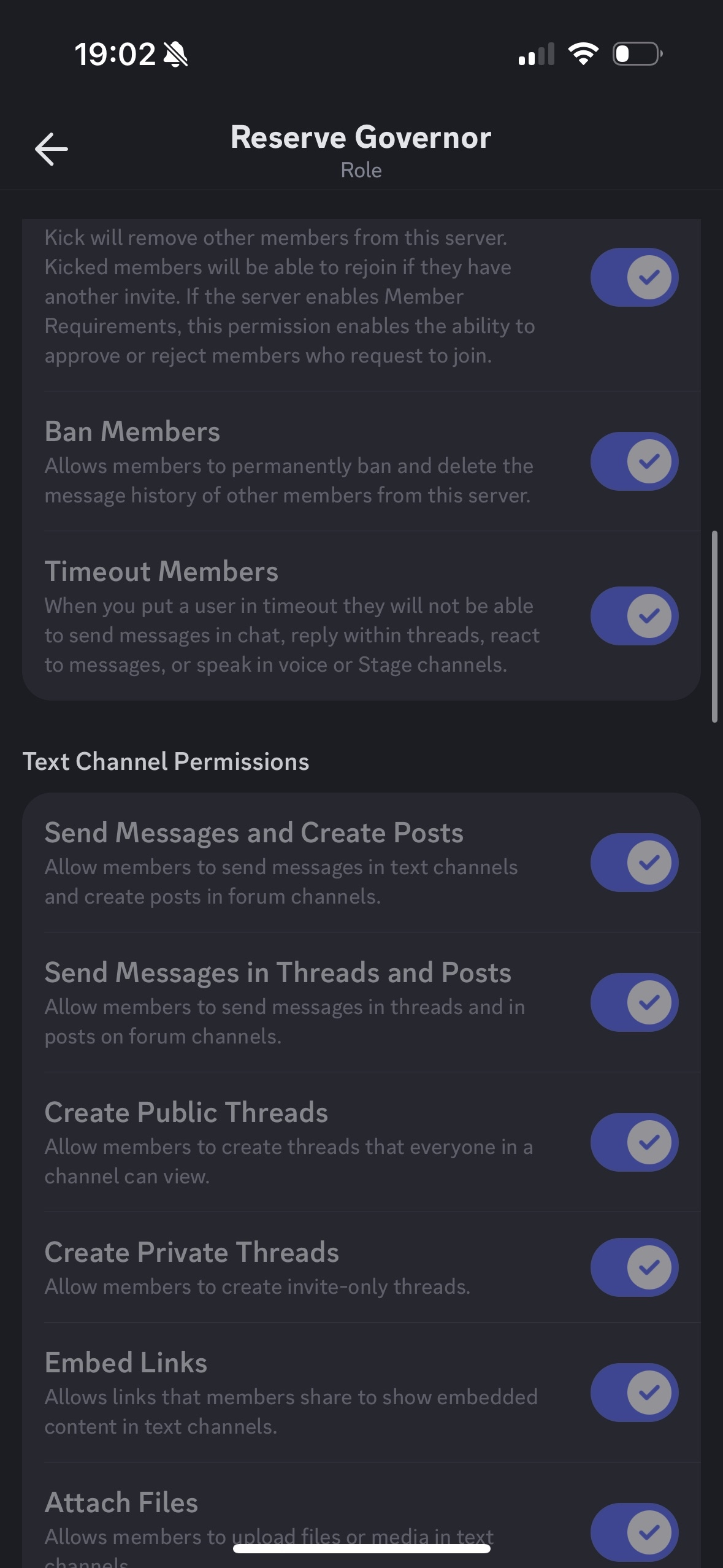This screenshot has width=723, height=1568.
Task: Turn off Attach Files permission
Action: pyautogui.click(x=634, y=1532)
